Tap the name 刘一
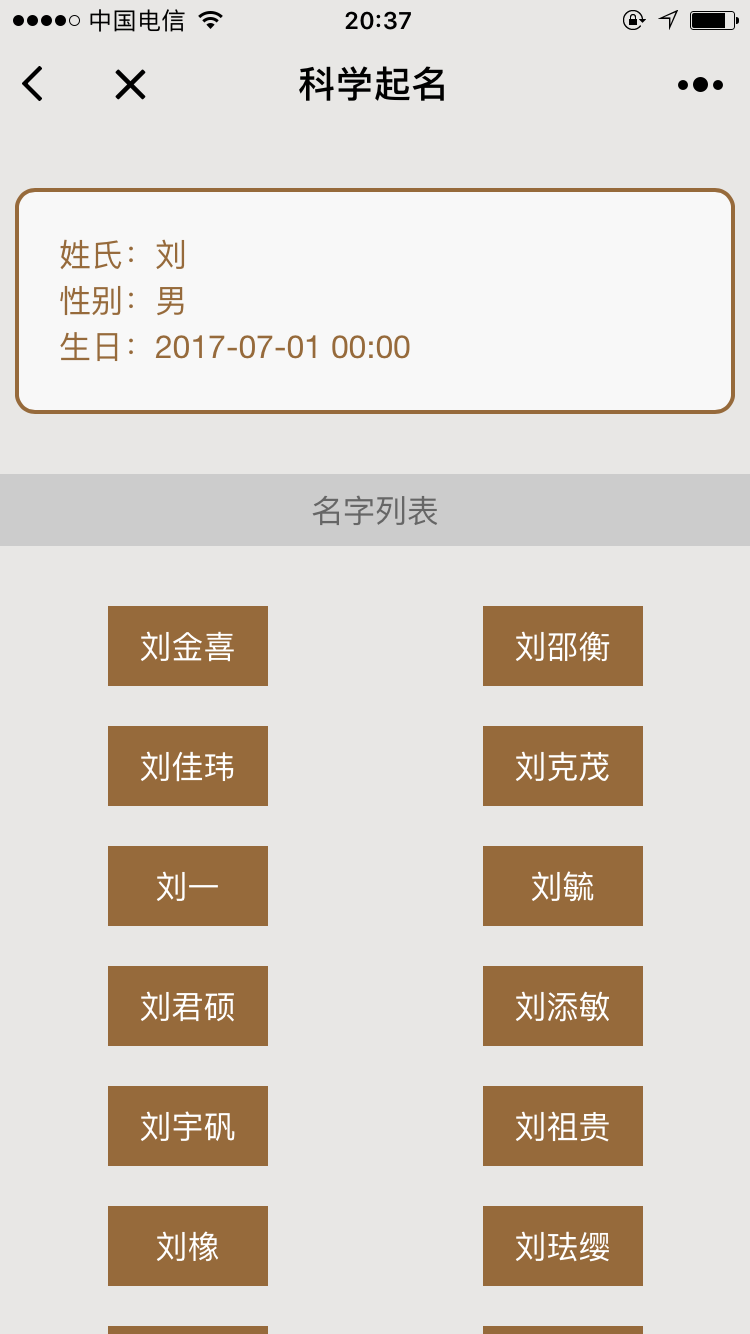The width and height of the screenshot is (750, 1334). 188,886
